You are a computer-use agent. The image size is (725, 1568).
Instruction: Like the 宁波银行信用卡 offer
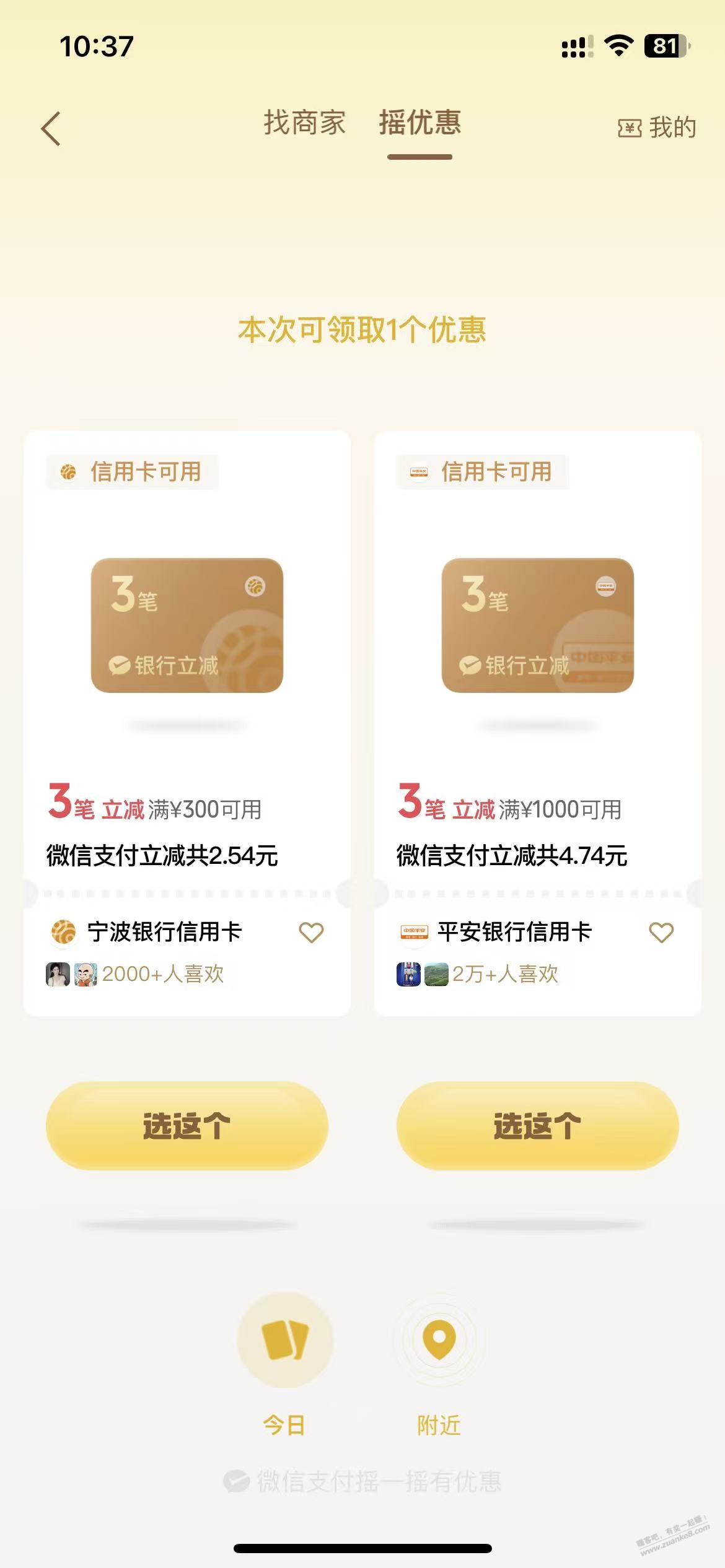click(x=311, y=932)
